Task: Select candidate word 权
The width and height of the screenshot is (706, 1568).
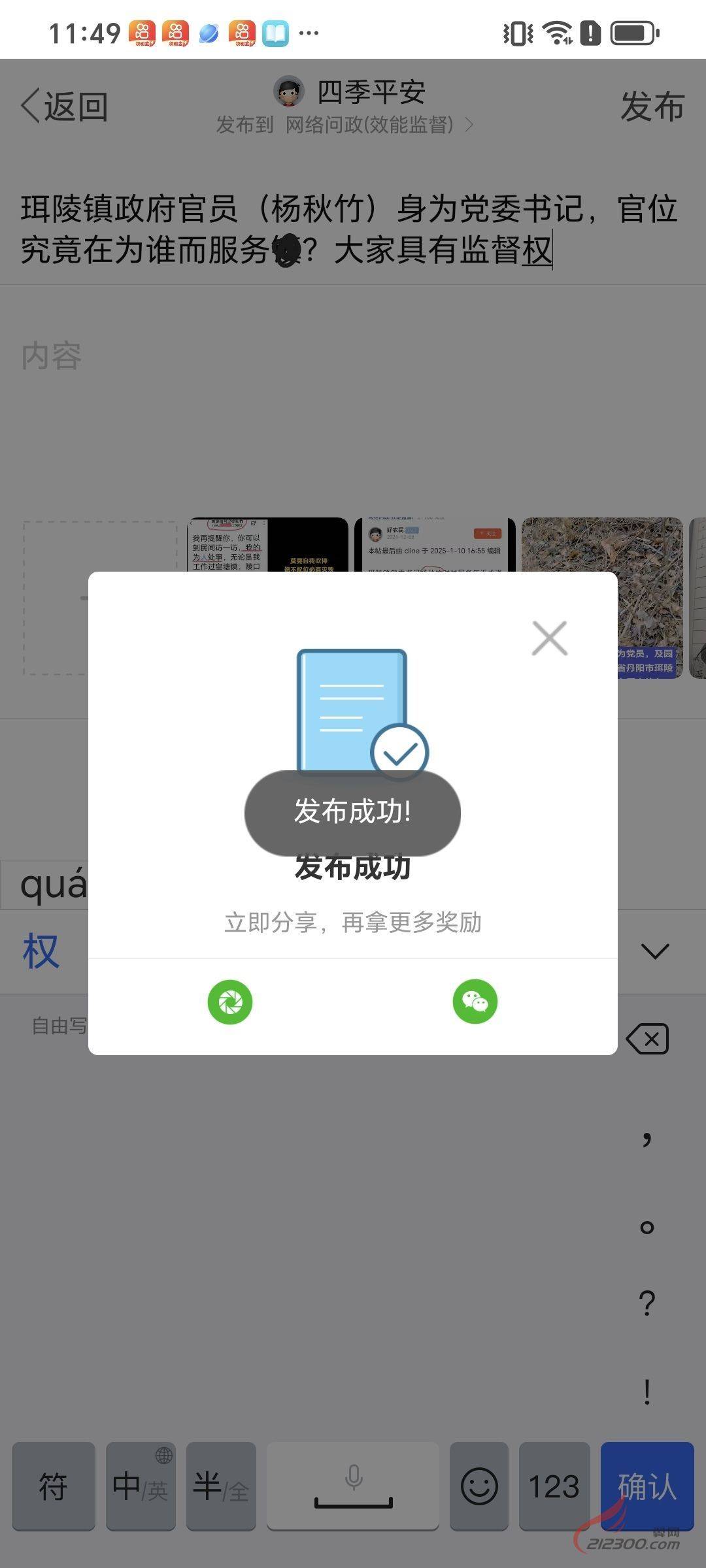Action: 41,951
